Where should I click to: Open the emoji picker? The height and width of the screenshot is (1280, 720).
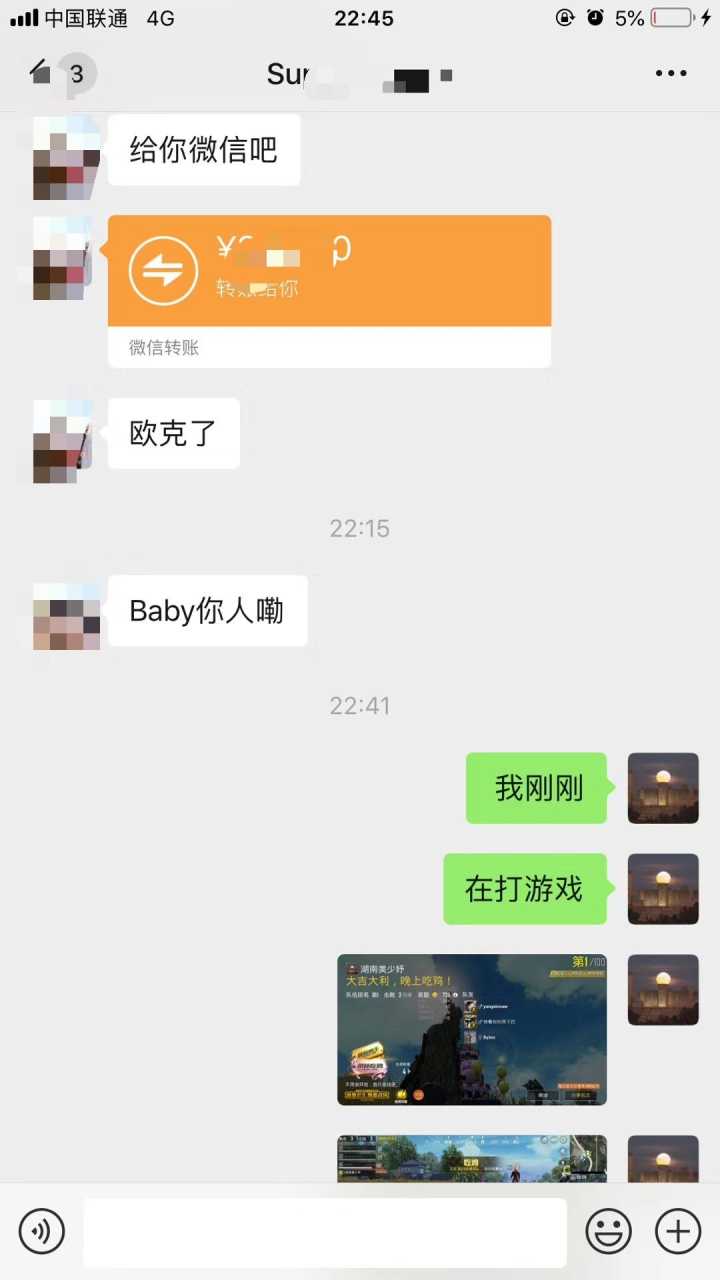click(x=608, y=1231)
